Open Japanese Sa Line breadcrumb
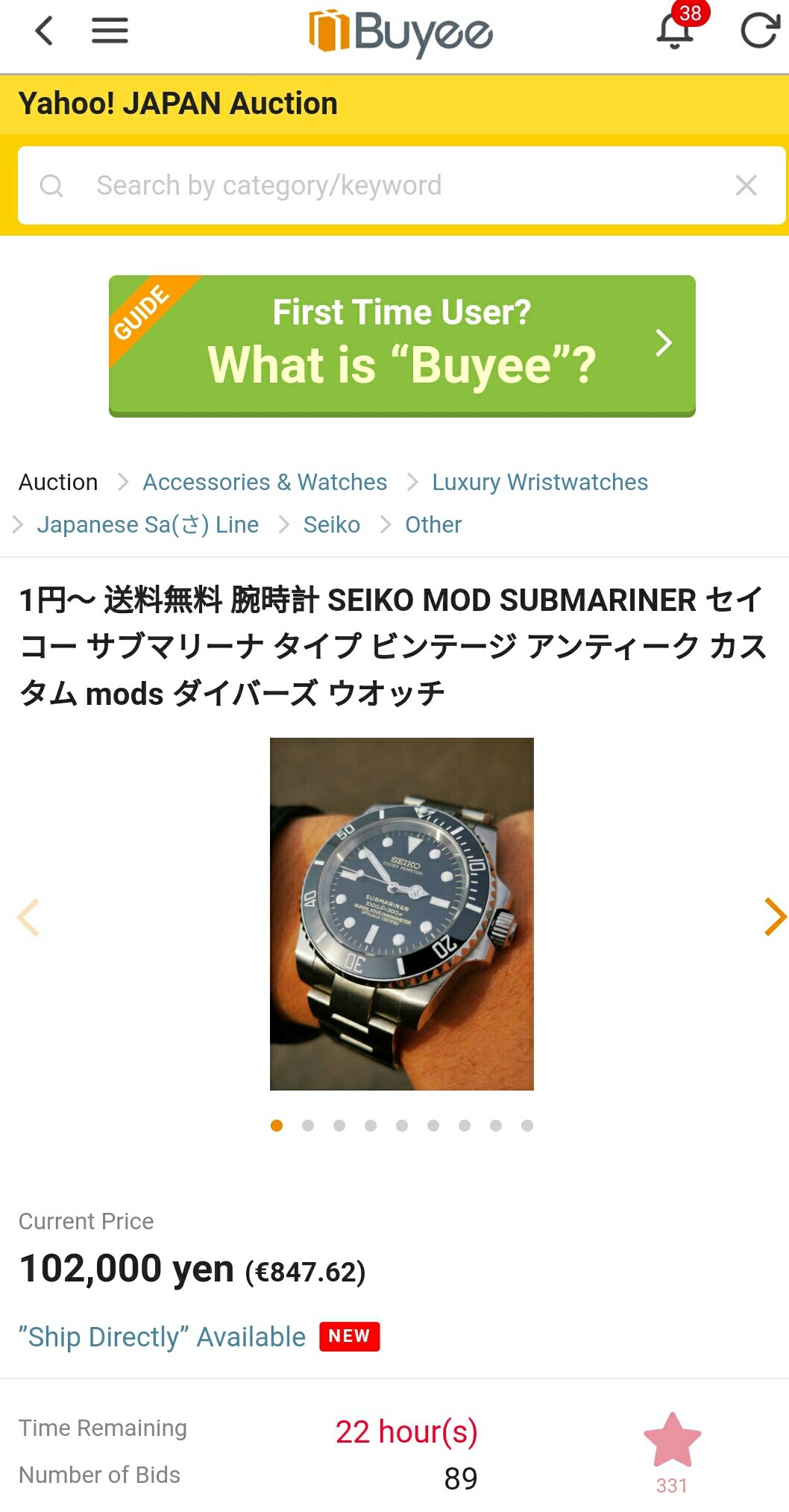This screenshot has width=789, height=1512. pos(148,524)
